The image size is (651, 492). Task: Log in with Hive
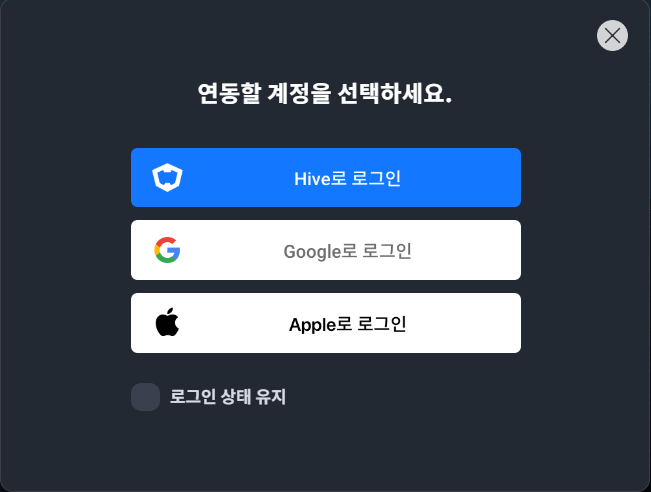pyautogui.click(x=325, y=178)
